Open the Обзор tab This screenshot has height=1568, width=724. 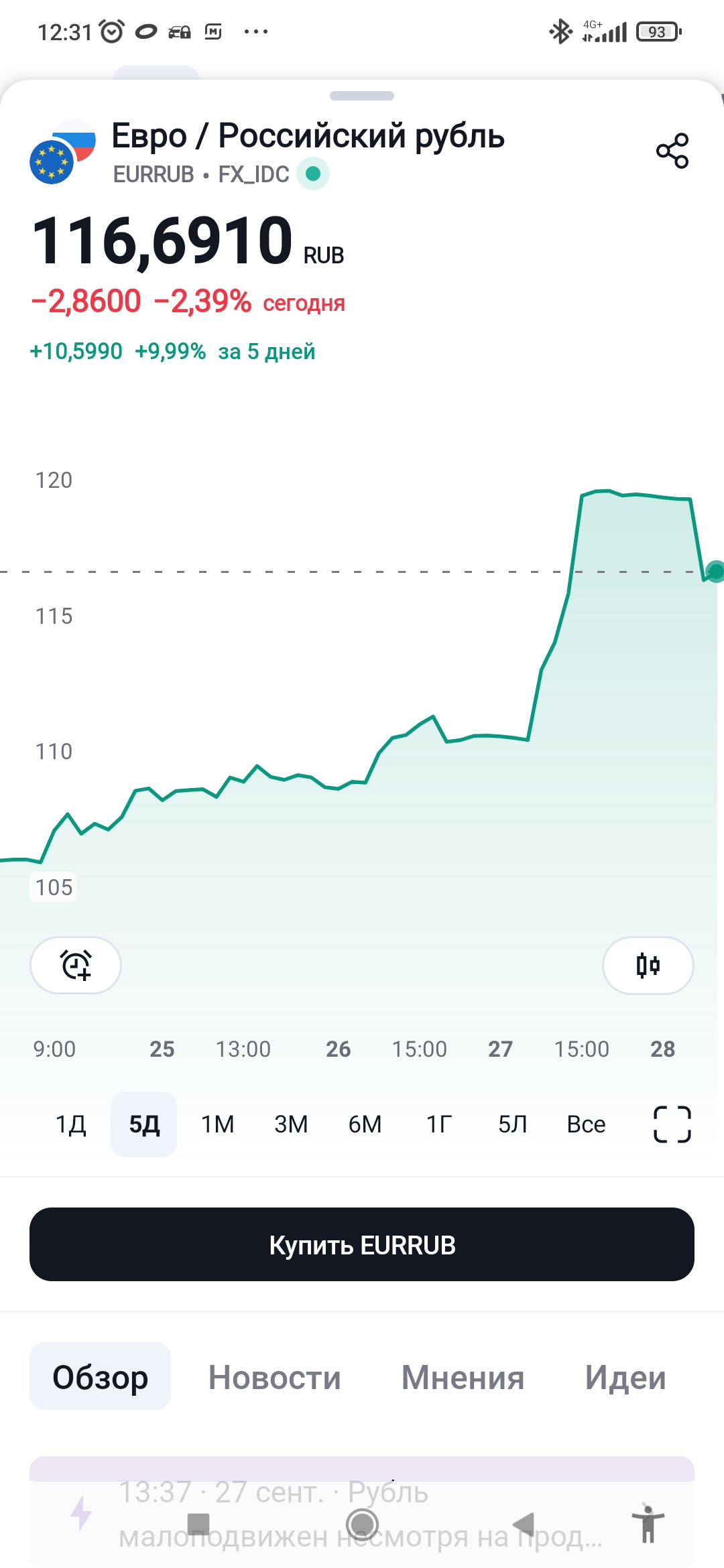coord(100,1378)
